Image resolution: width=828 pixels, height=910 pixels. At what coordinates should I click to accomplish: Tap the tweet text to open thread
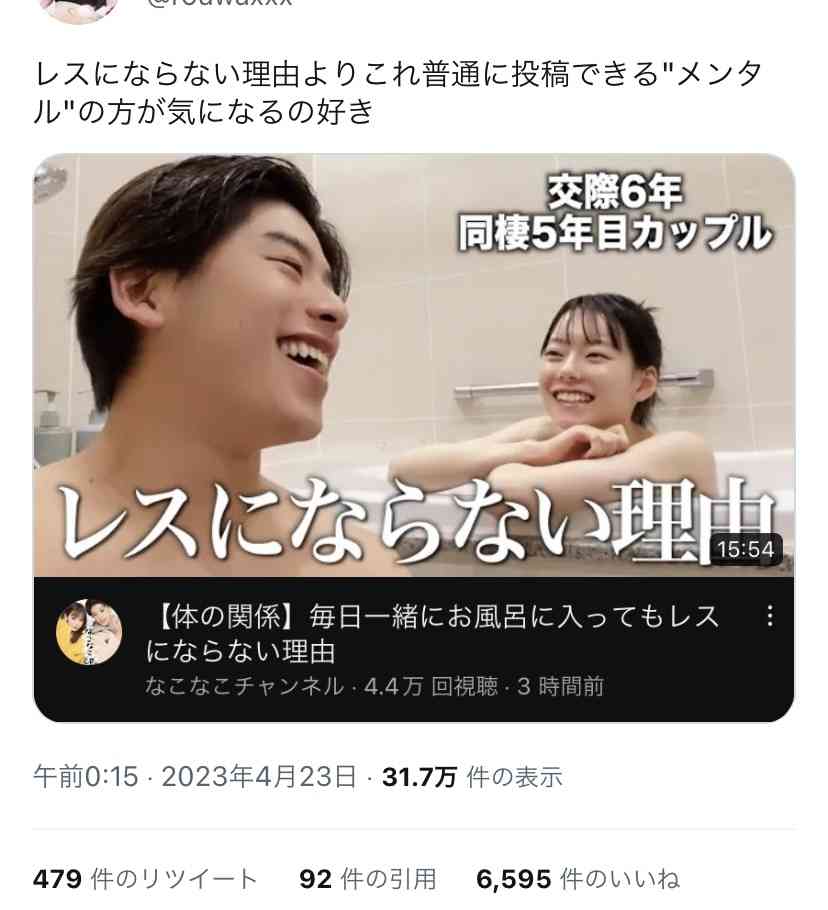coord(400,90)
